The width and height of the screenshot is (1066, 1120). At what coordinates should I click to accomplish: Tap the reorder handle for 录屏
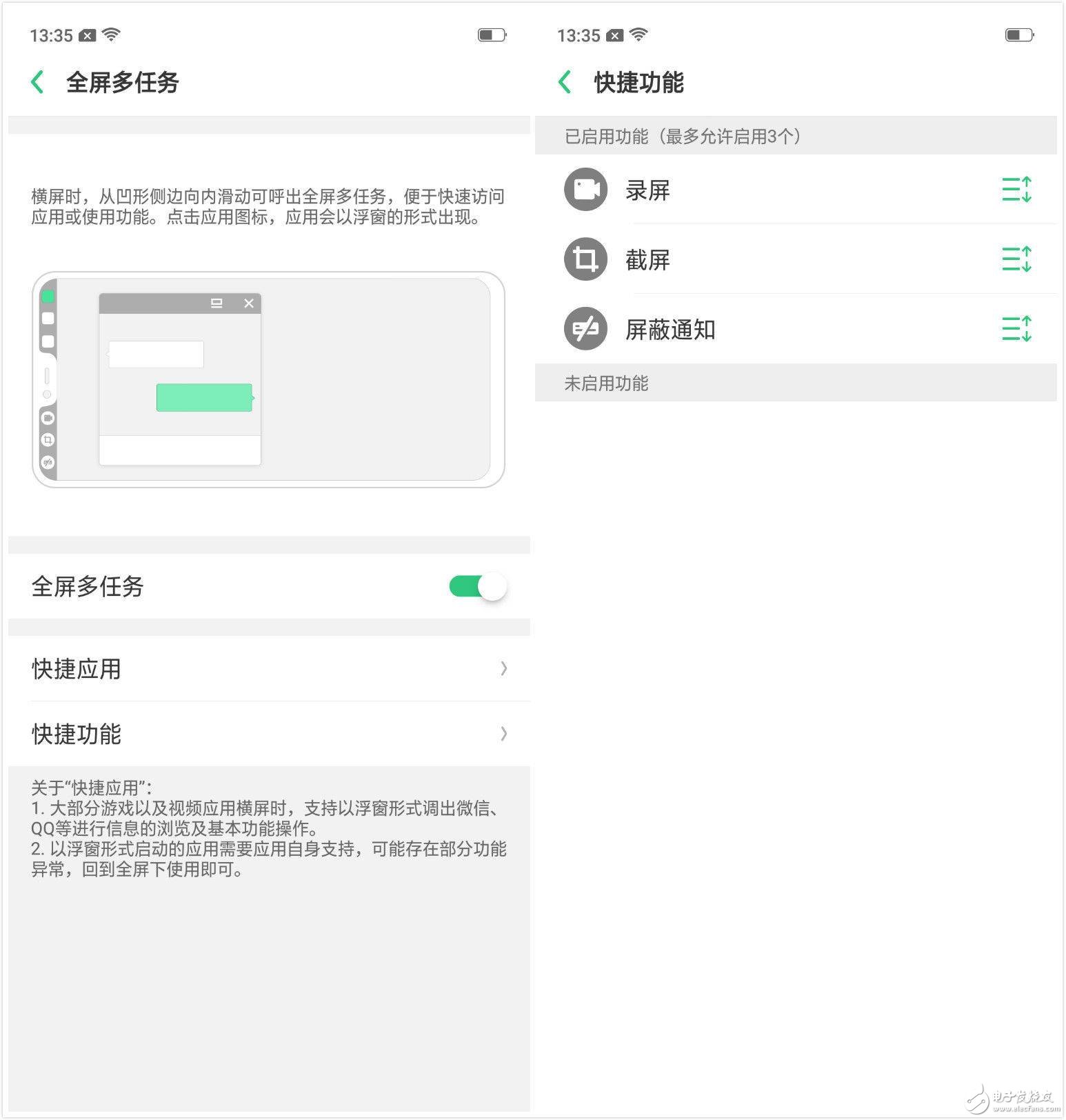(1016, 190)
